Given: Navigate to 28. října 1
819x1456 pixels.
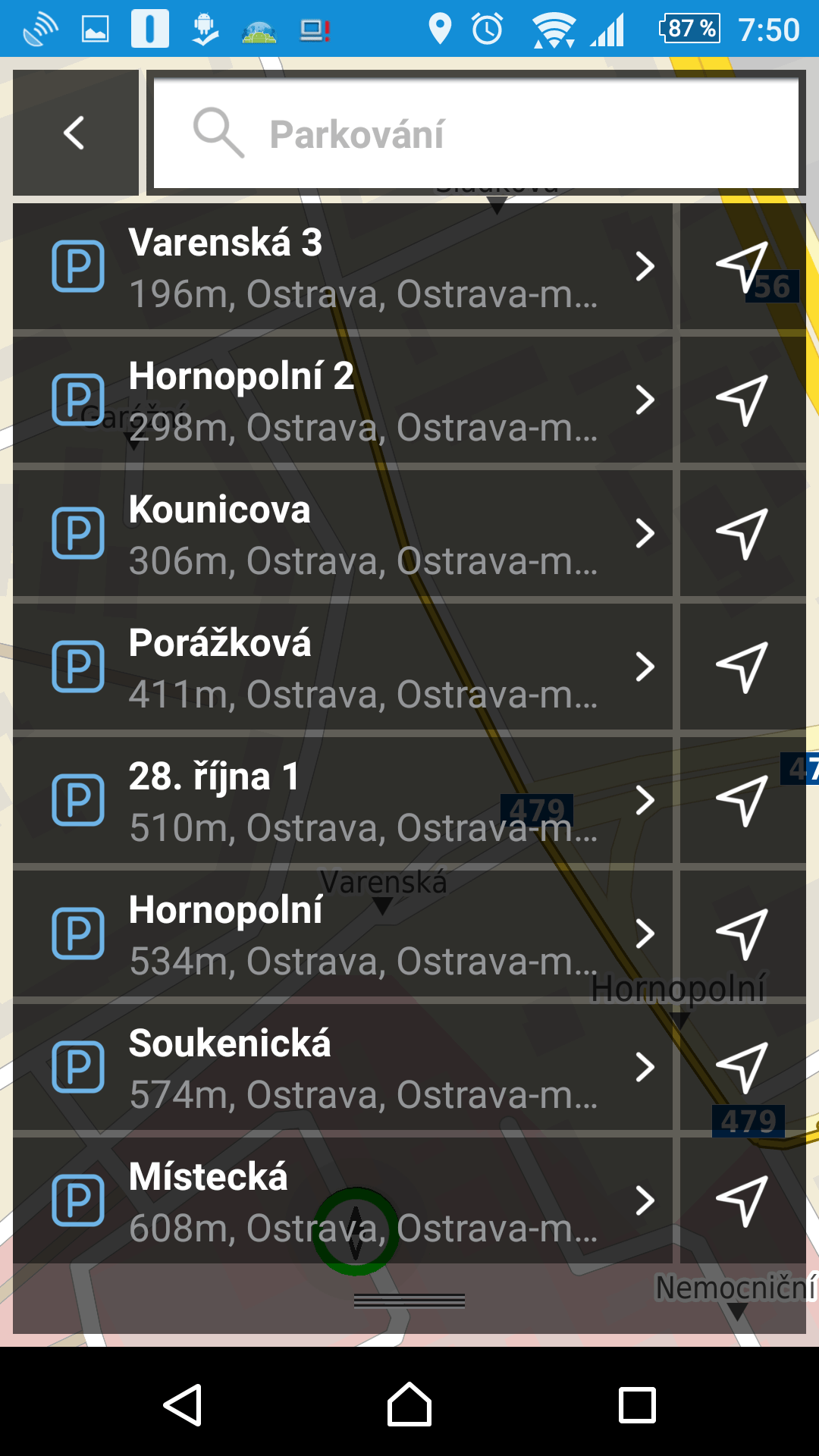Looking at the screenshot, I should coord(742,801).
